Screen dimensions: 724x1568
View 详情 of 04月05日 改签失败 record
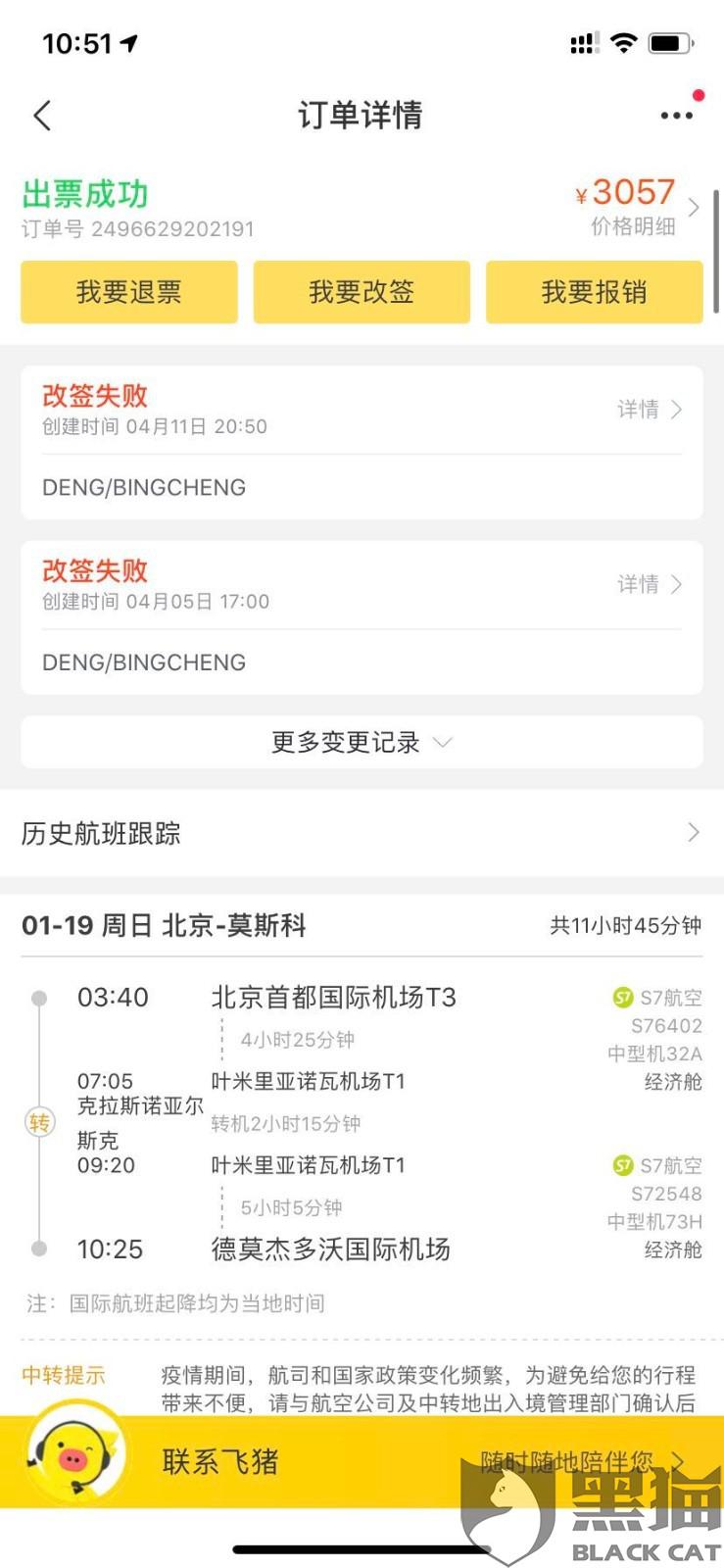coord(649,585)
